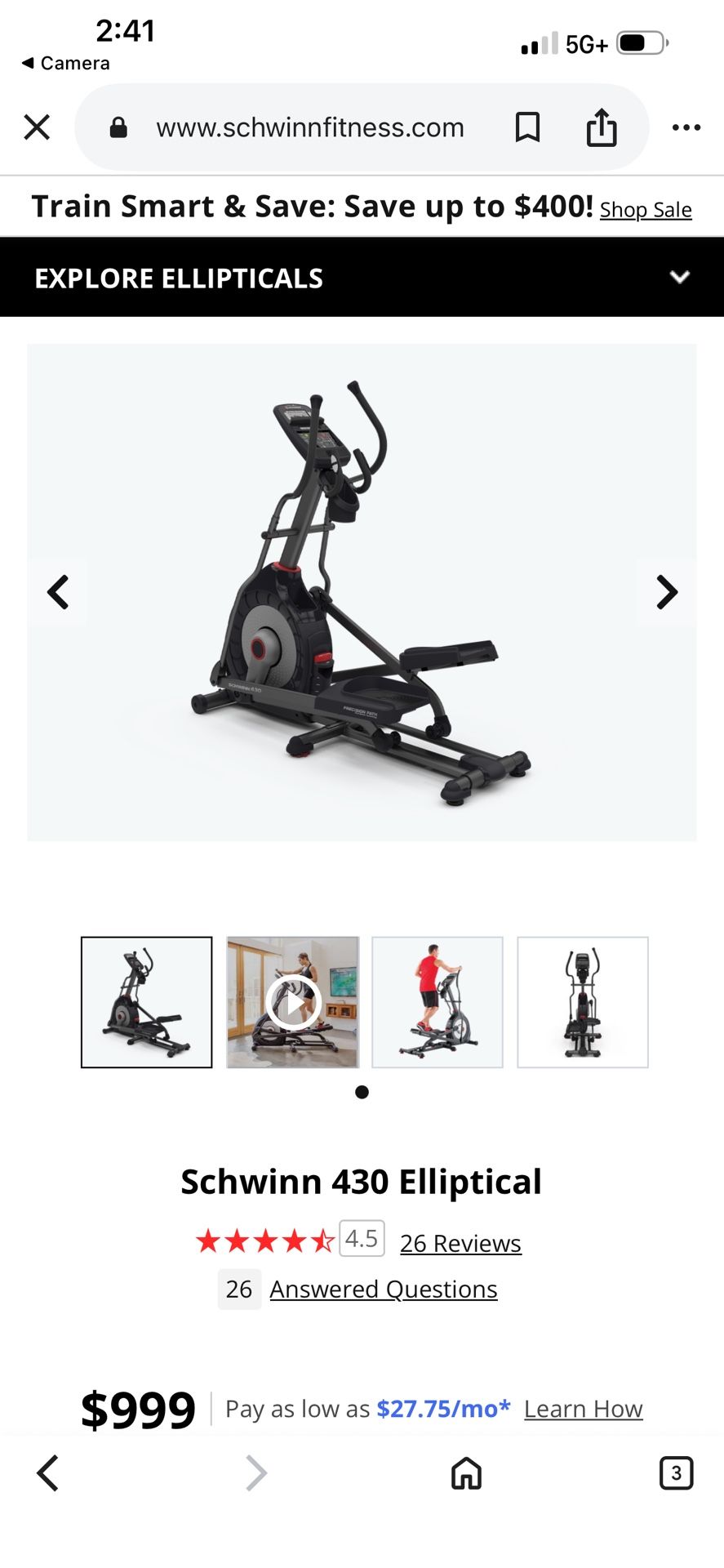View the 26 Reviews link
This screenshot has height=1568, width=724.
click(x=460, y=1243)
